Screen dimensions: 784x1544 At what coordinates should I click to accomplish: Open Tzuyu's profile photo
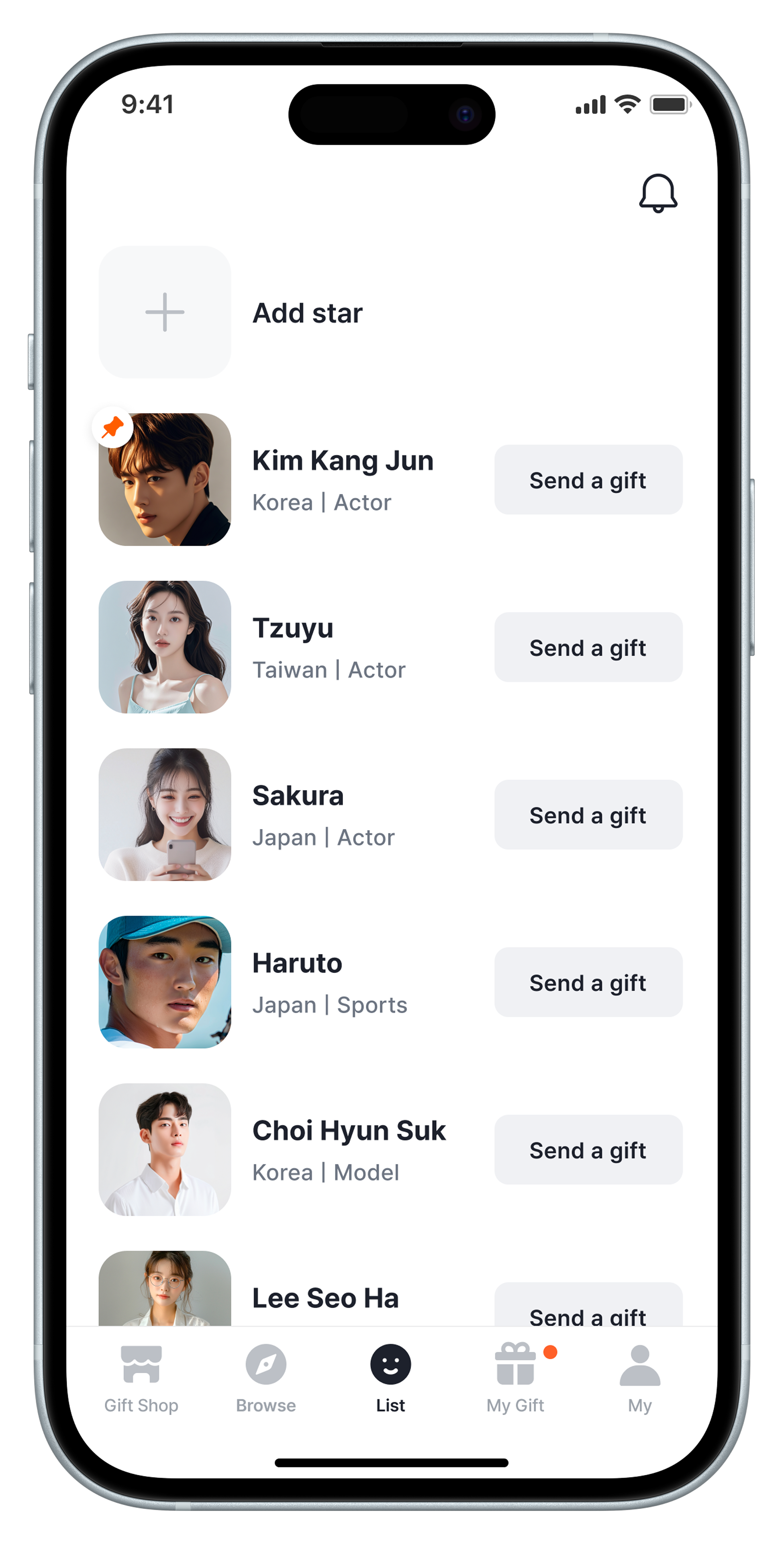coord(165,647)
